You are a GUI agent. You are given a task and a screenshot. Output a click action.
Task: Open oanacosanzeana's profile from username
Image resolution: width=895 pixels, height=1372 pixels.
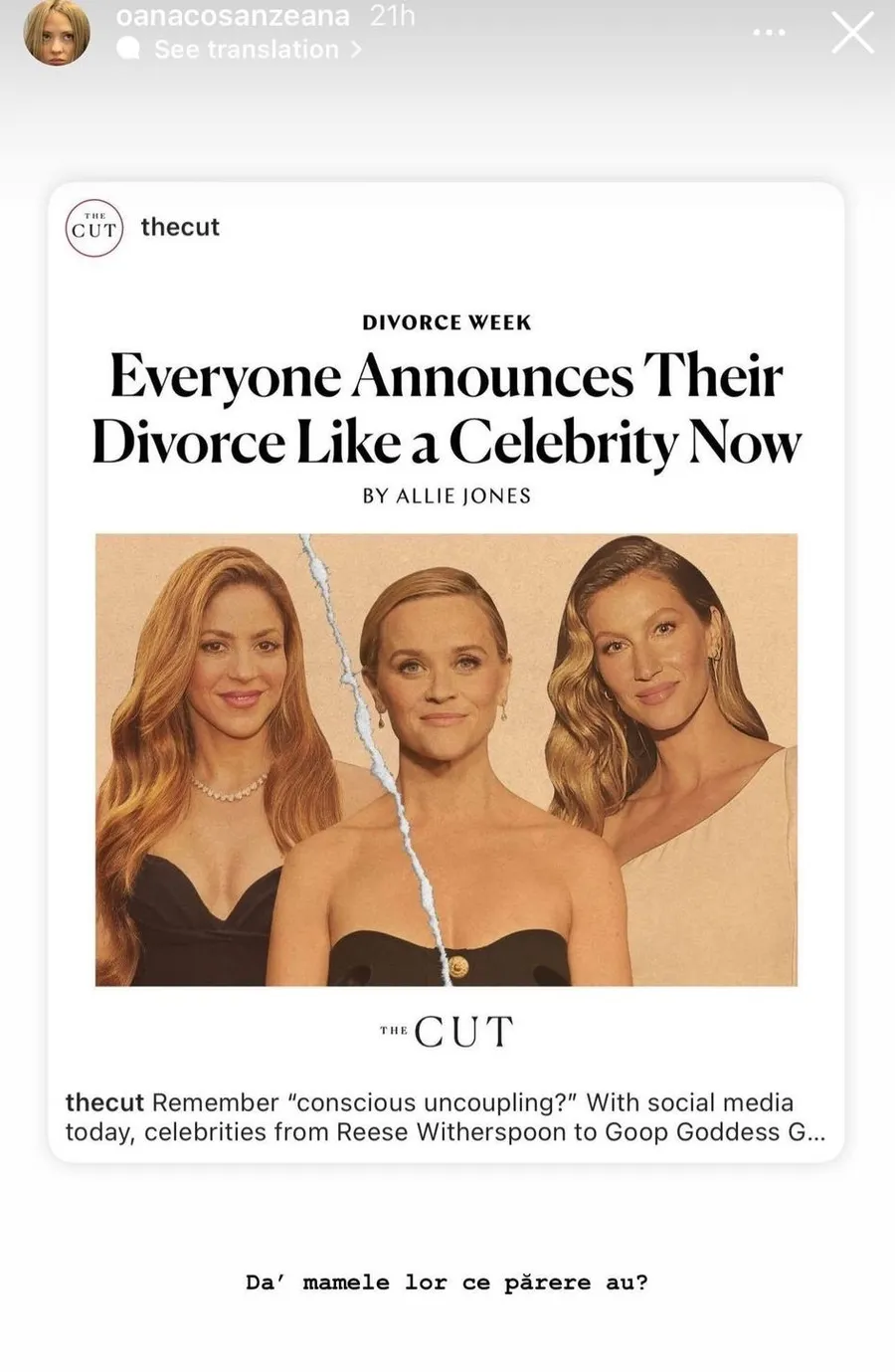point(233,16)
